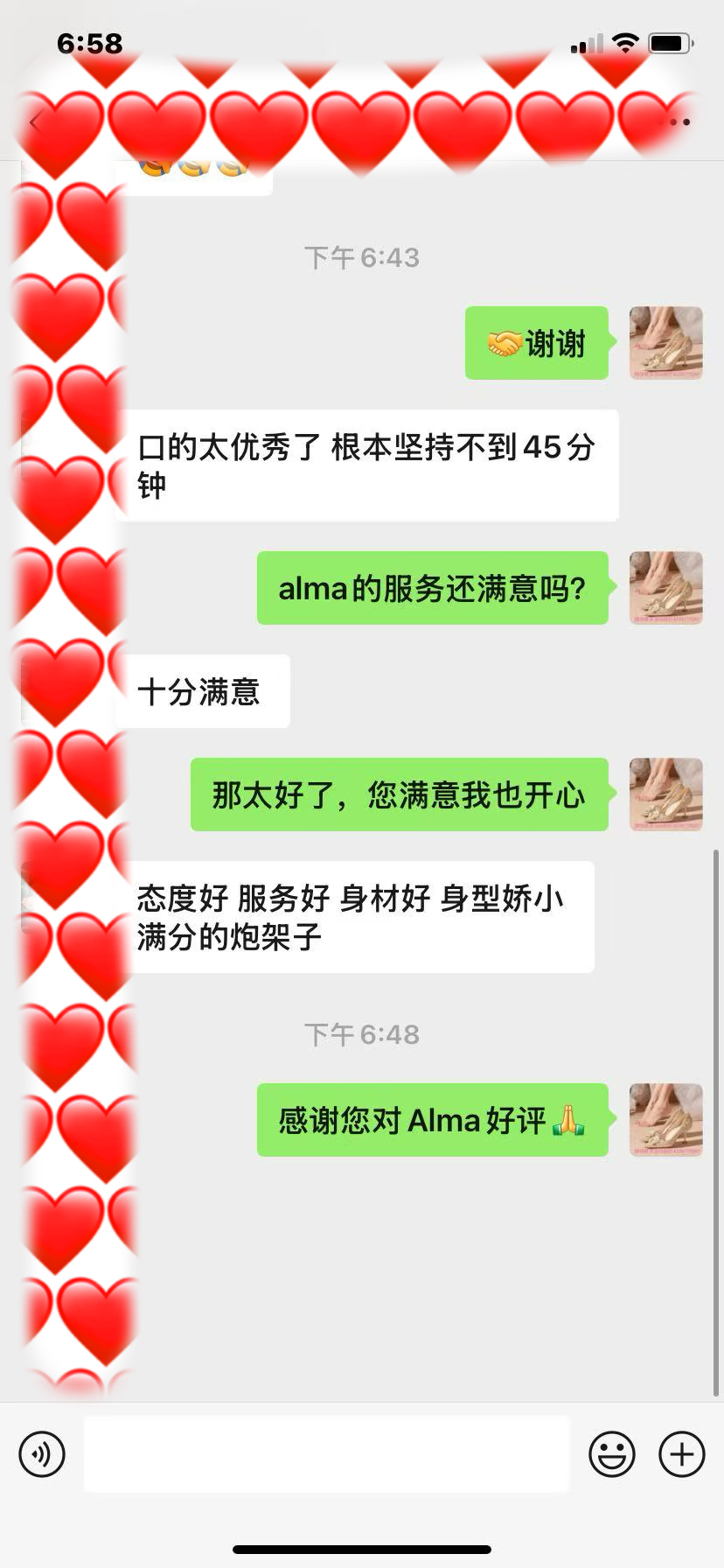Image resolution: width=724 pixels, height=1568 pixels.
Task: Go back using the top-left arrow
Action: (x=35, y=122)
